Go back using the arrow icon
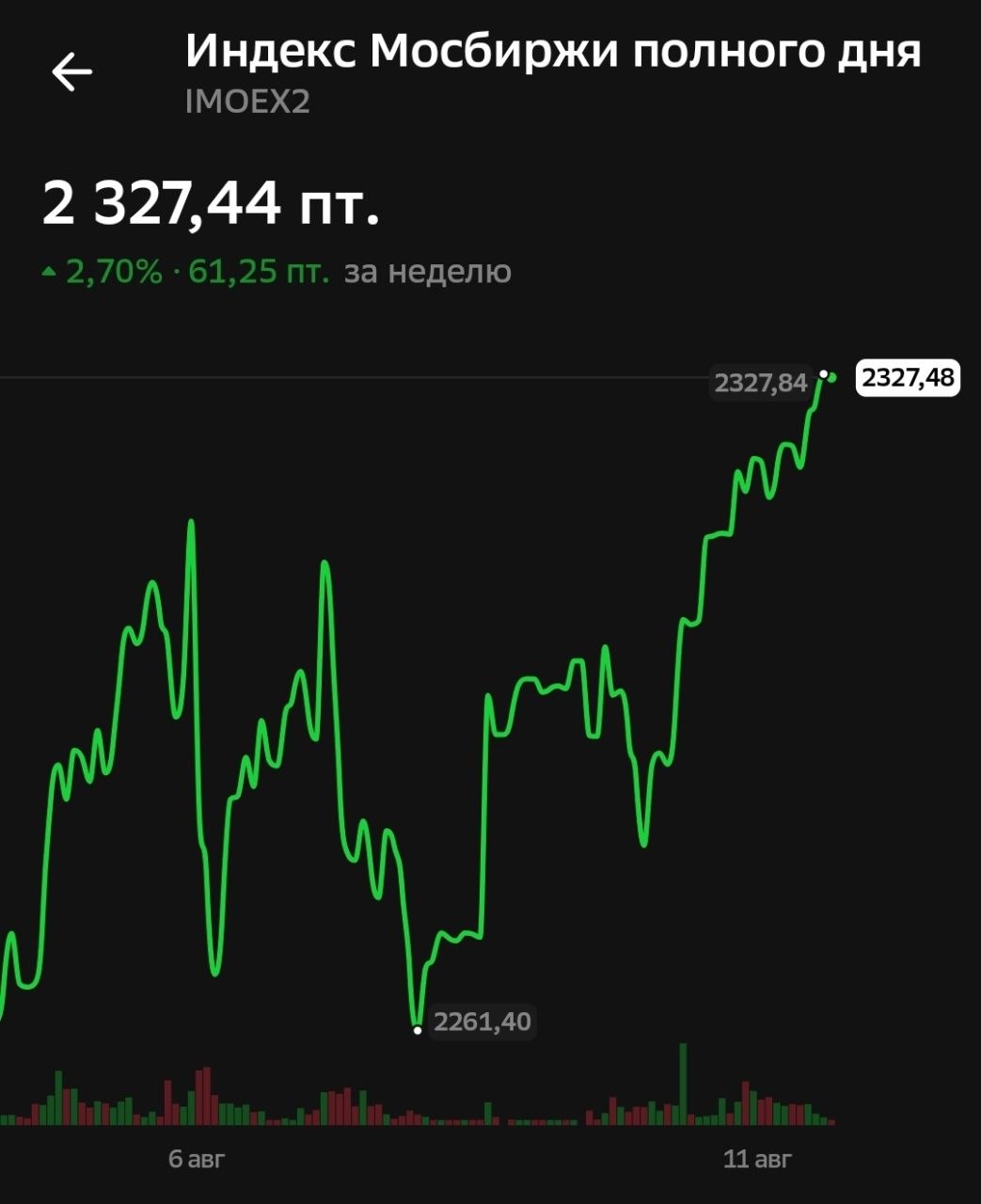This screenshot has width=981, height=1204. [71, 71]
